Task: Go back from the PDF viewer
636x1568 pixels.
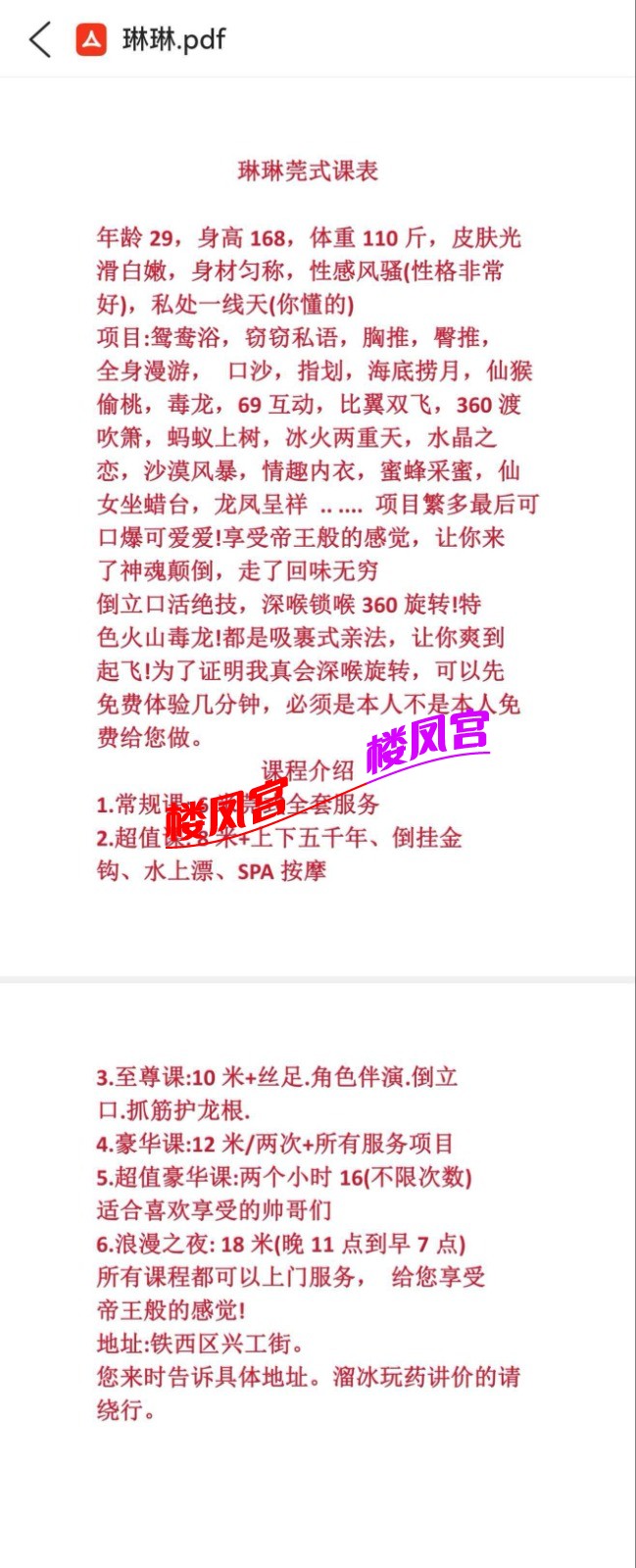Action: [39, 40]
